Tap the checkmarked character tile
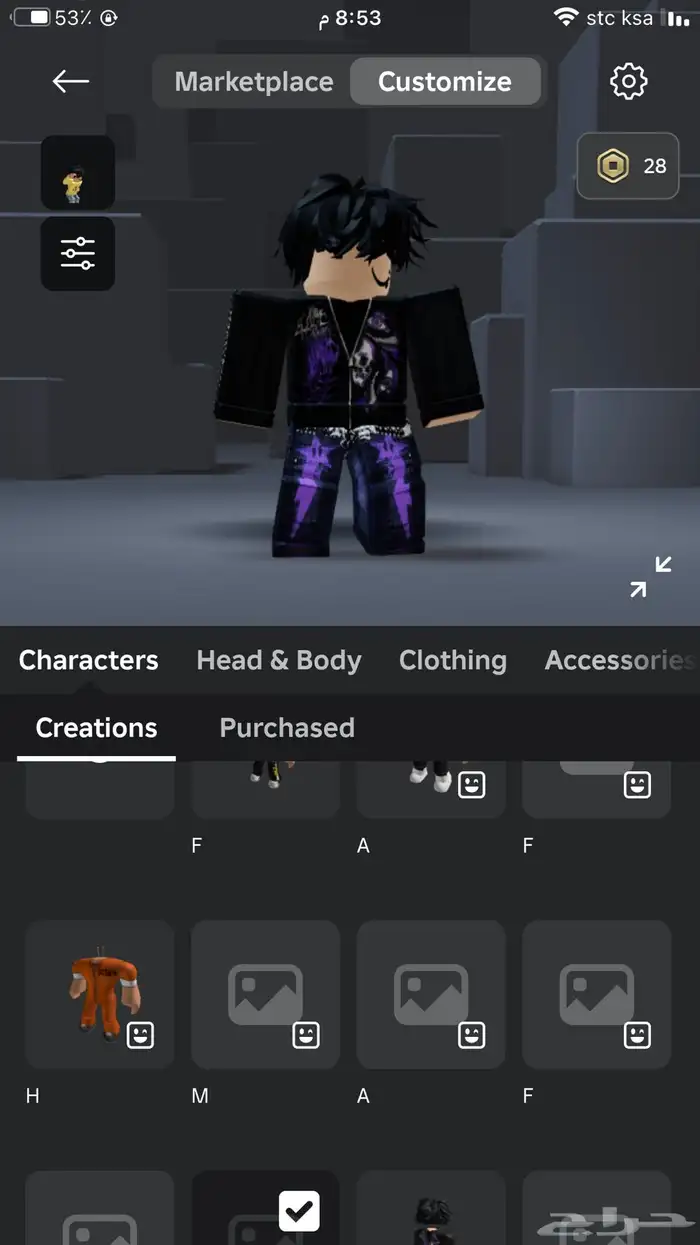The height and width of the screenshot is (1245, 700). coord(265,1210)
